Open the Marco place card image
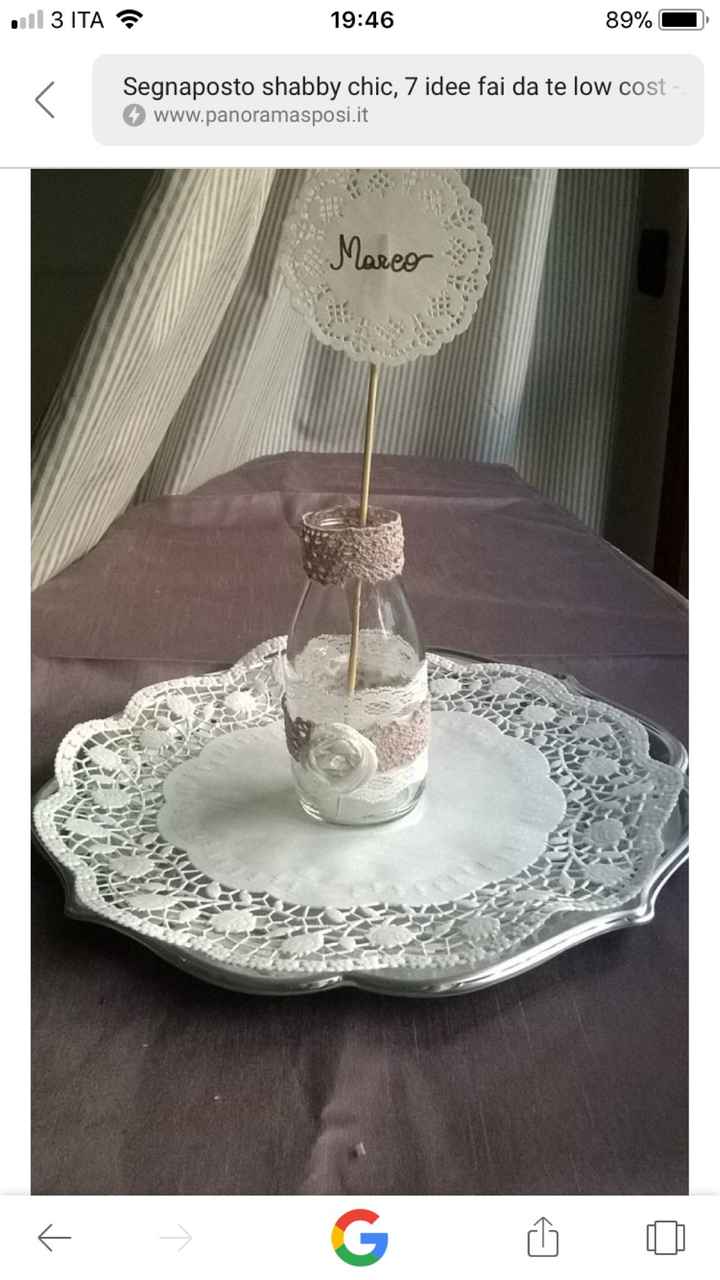The width and height of the screenshot is (720, 1280). tap(360, 680)
